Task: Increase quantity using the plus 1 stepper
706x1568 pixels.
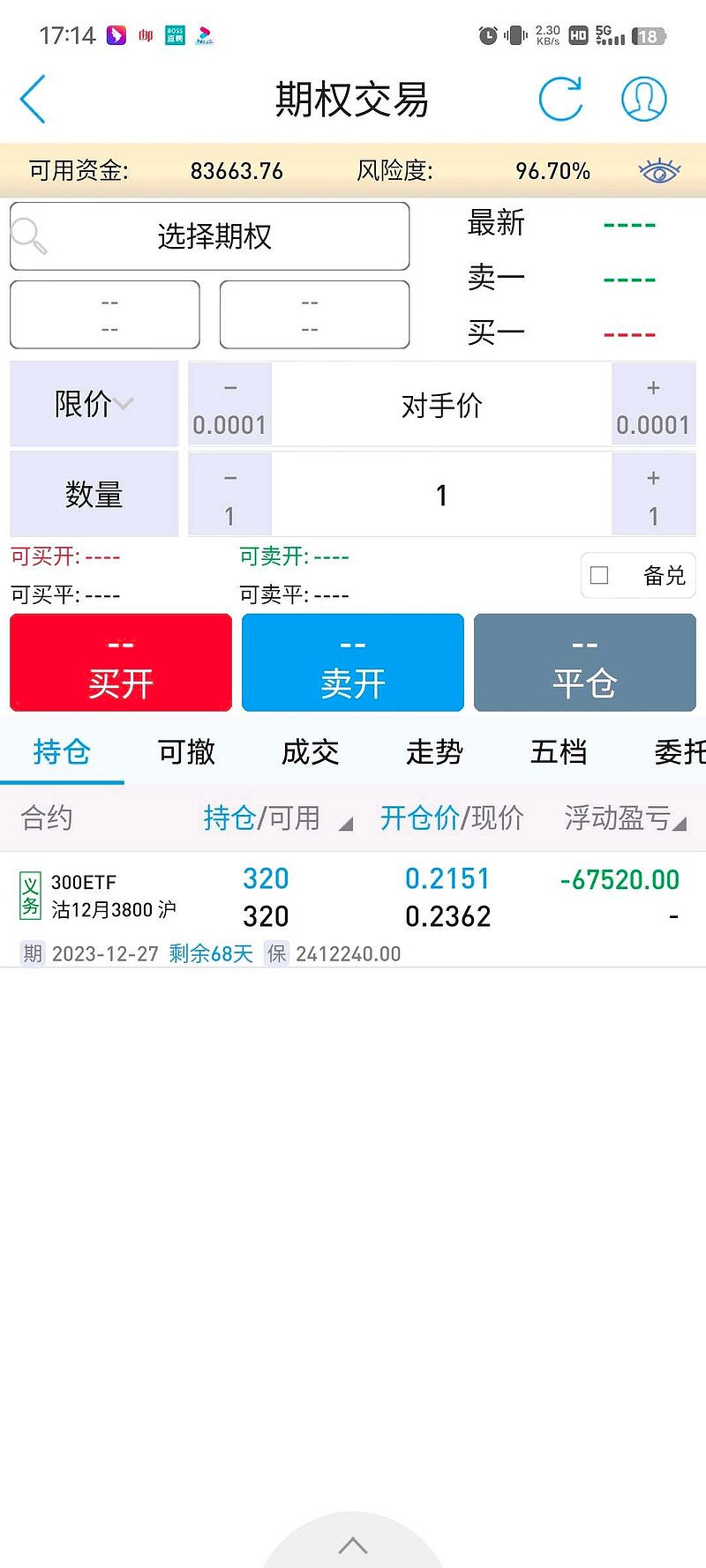Action: pos(653,494)
